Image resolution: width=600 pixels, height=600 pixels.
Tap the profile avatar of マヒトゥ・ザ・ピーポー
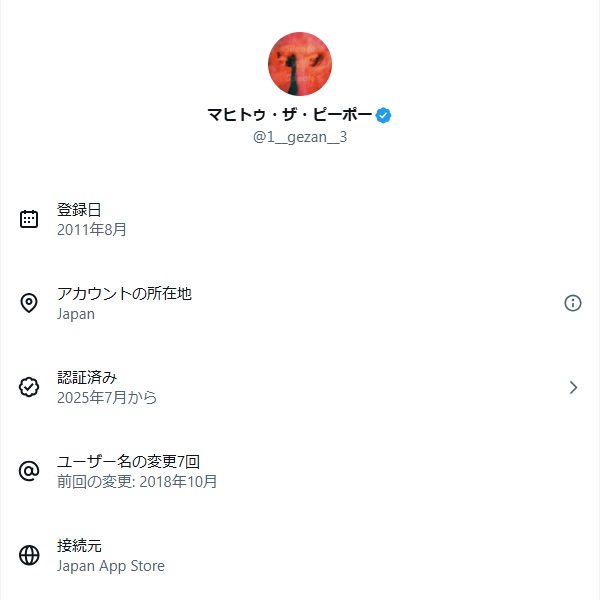pos(300,64)
